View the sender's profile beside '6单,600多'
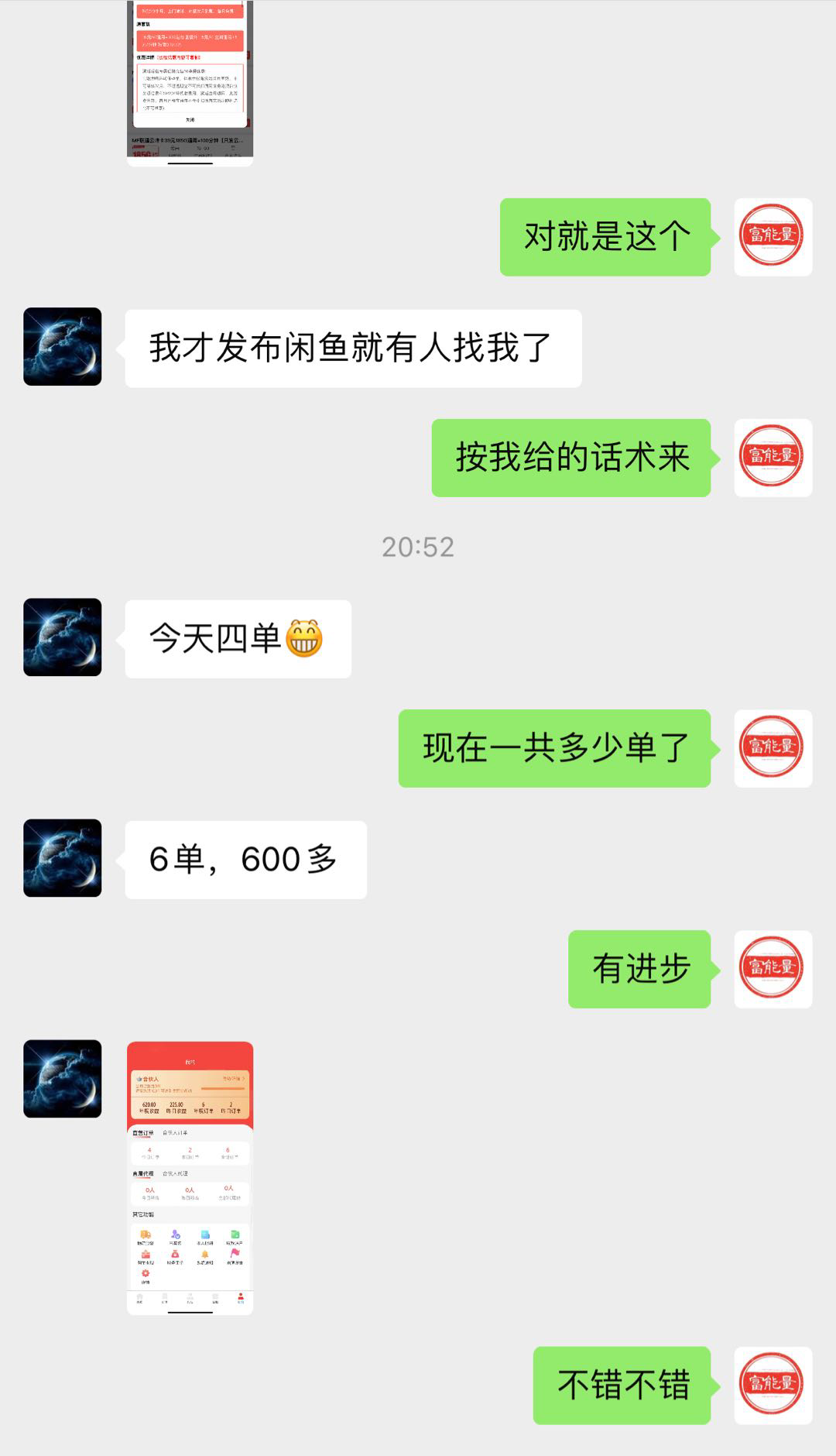Viewport: 836px width, 1456px height. [x=63, y=858]
